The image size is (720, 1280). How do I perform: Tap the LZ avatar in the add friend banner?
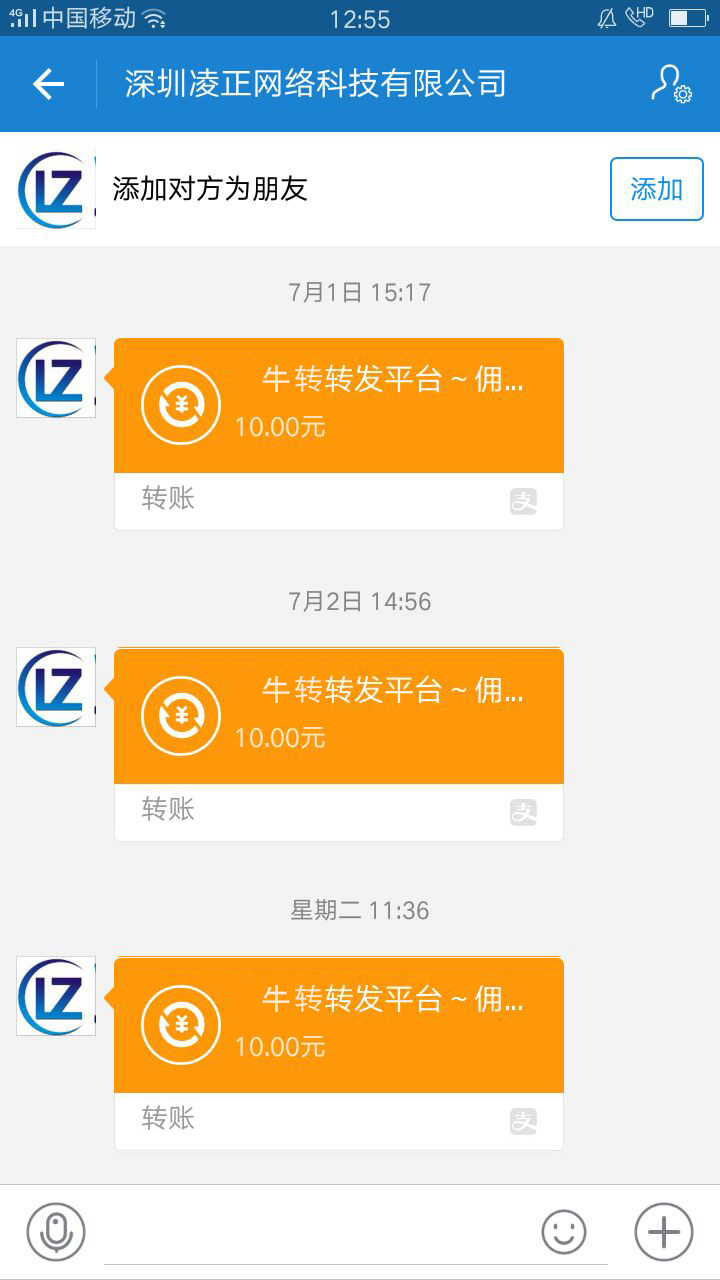(x=55, y=189)
